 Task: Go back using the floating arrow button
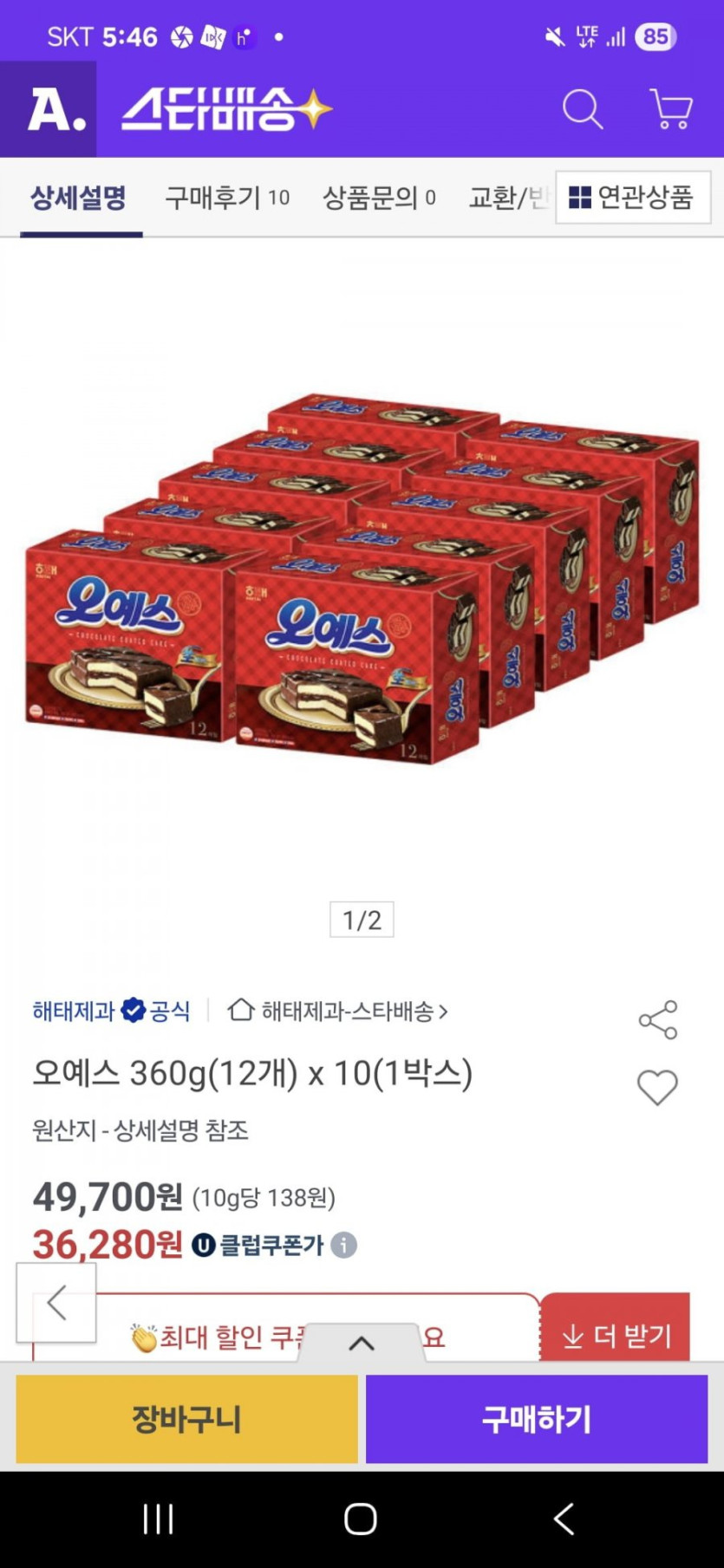coord(56,1302)
